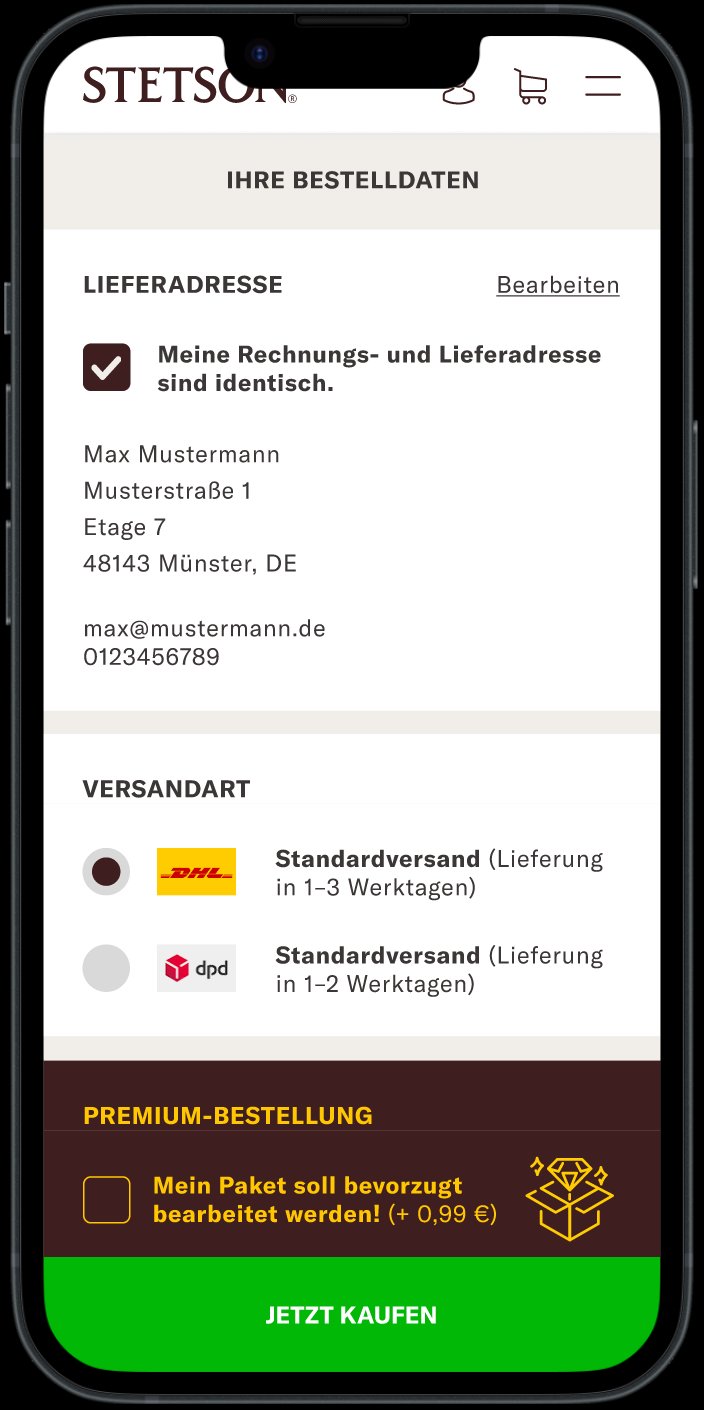The width and height of the screenshot is (704, 1410).
Task: Tap the Bearbeiten link for Lieferadresse
Action: [558, 285]
